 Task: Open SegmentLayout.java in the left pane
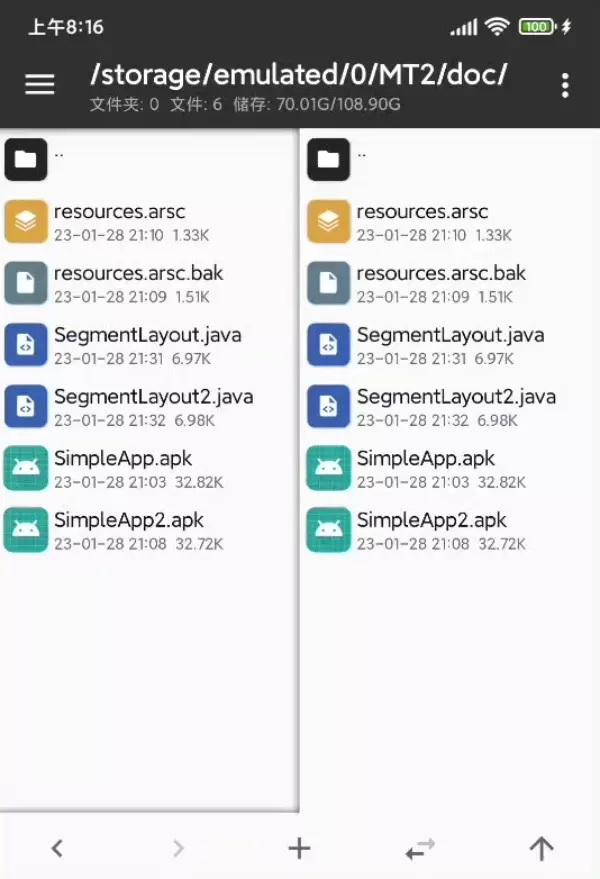[147, 344]
